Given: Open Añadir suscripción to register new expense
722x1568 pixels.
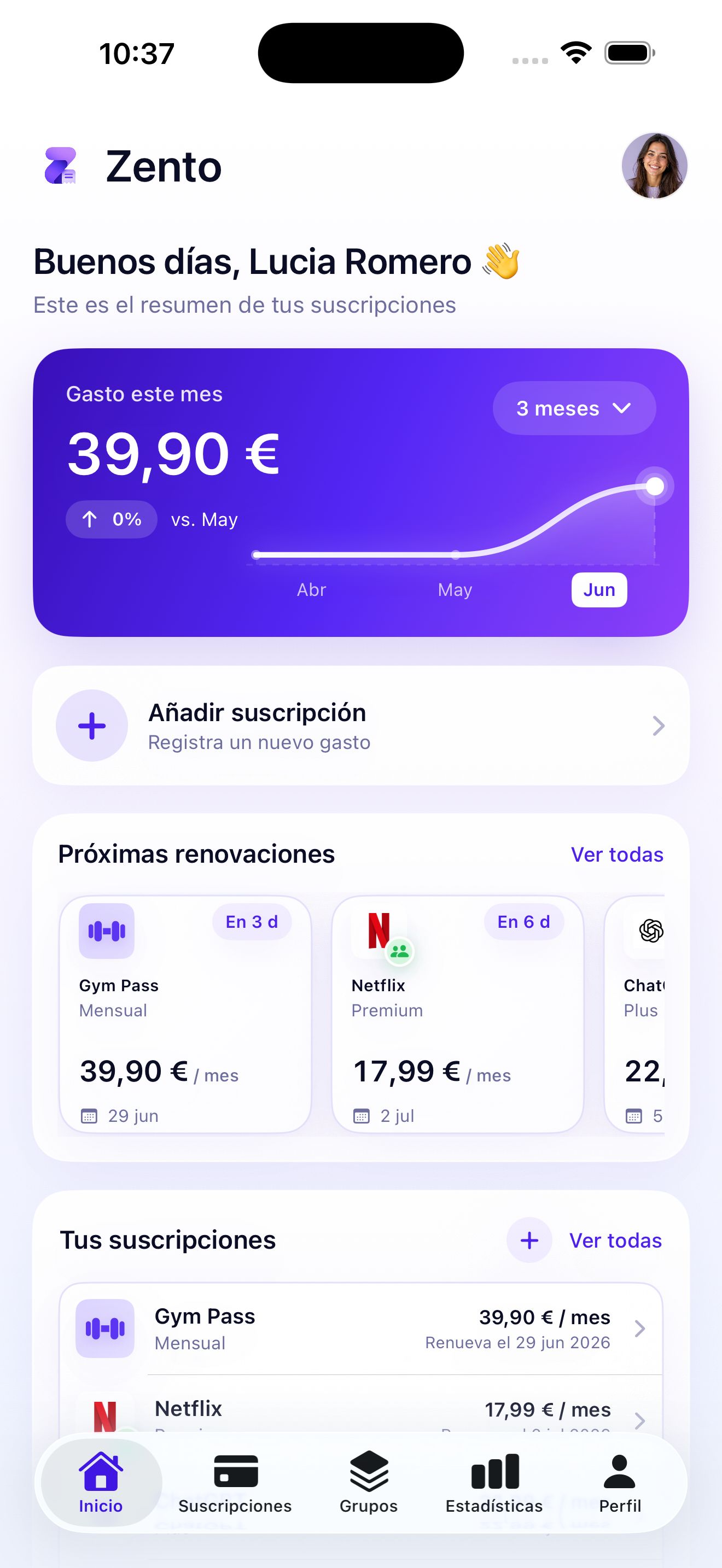Looking at the screenshot, I should [x=361, y=725].
